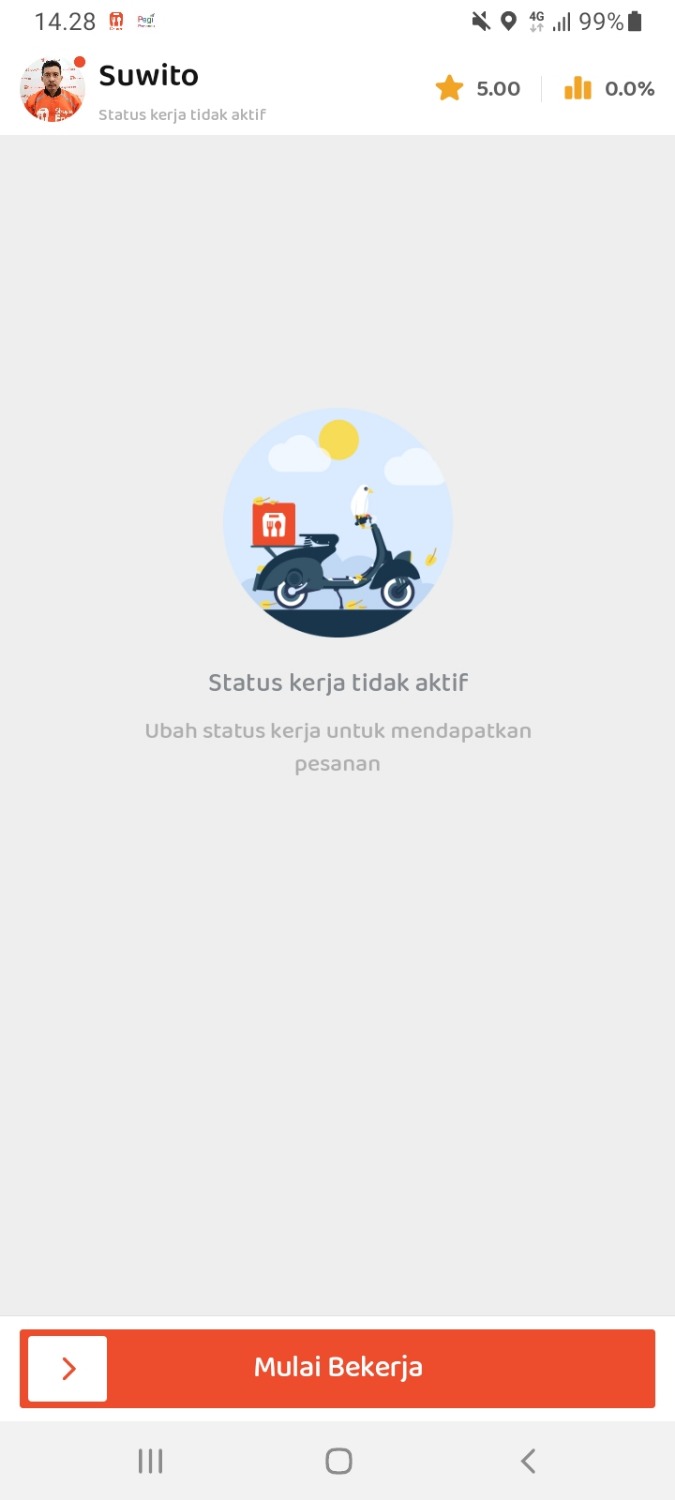The width and height of the screenshot is (675, 1500).
Task: Open the 0.0% performance statistics
Action: click(609, 89)
